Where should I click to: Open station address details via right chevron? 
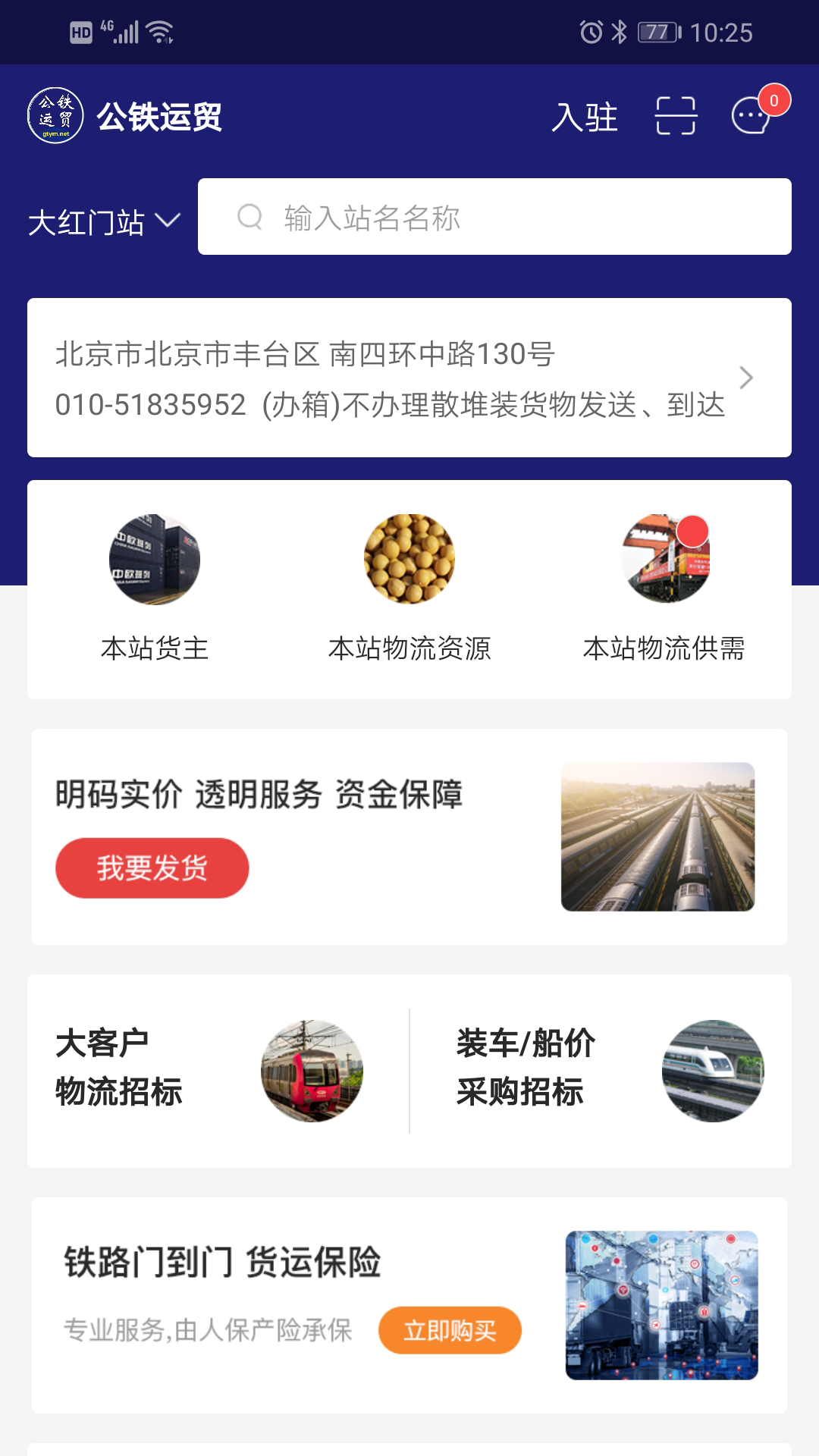tap(747, 378)
